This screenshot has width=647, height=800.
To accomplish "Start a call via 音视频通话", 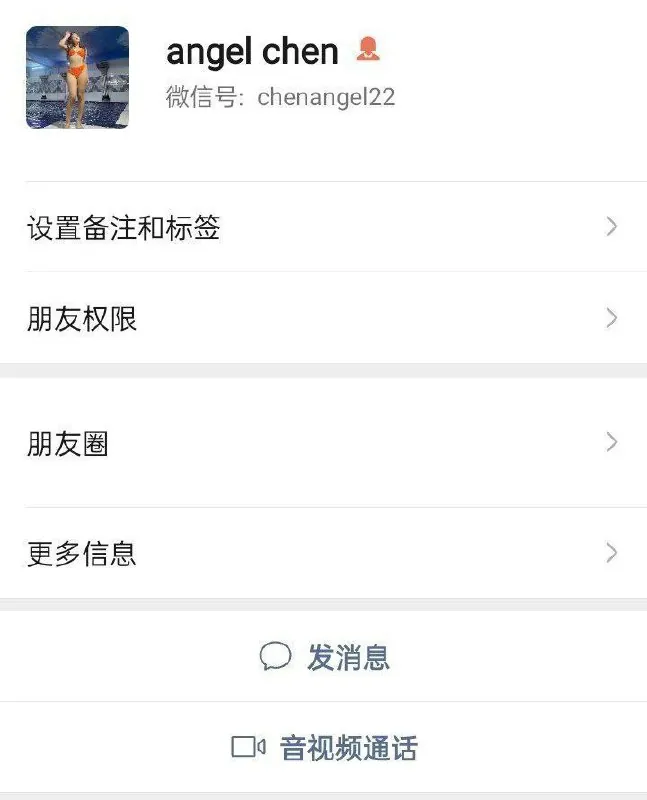I will [x=325, y=747].
